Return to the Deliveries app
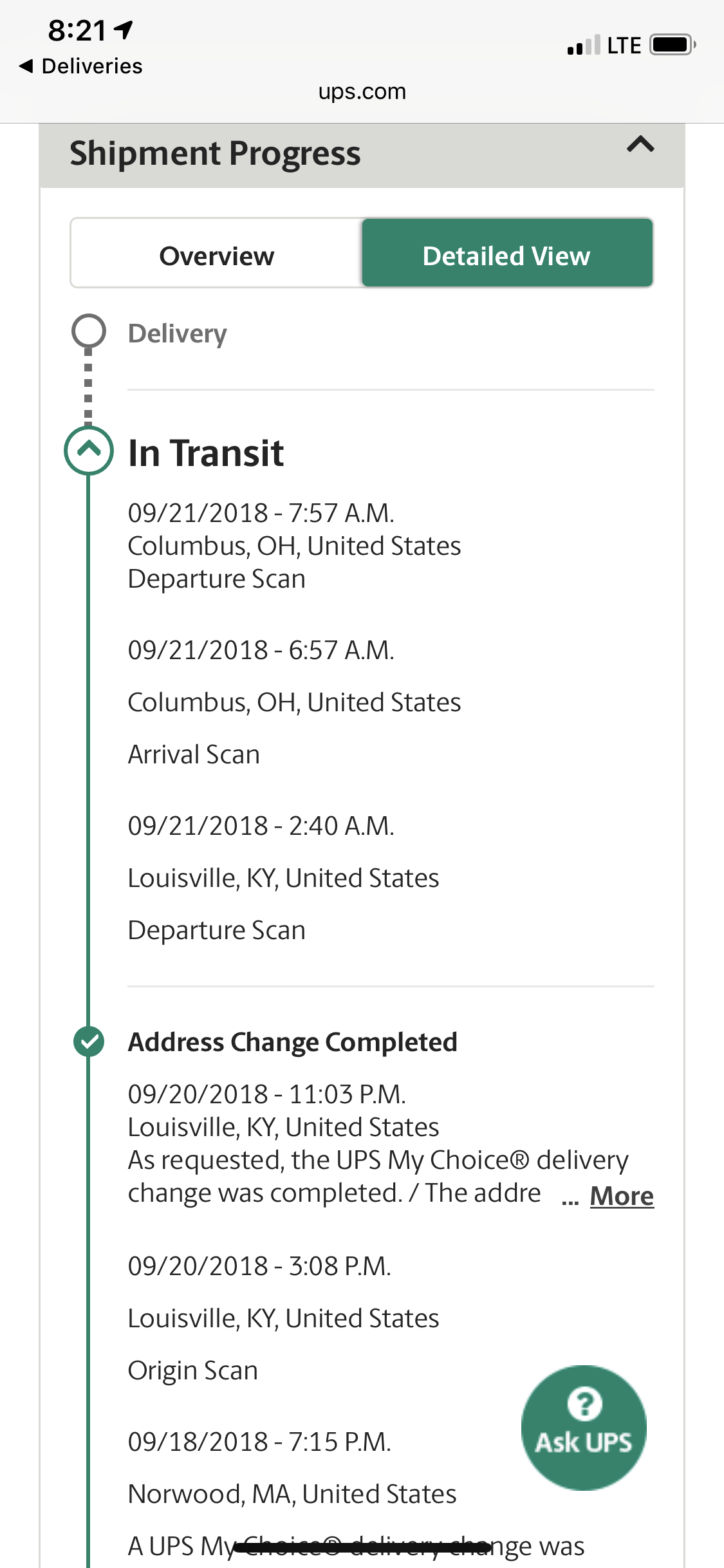This screenshot has height=1568, width=724. (81, 66)
